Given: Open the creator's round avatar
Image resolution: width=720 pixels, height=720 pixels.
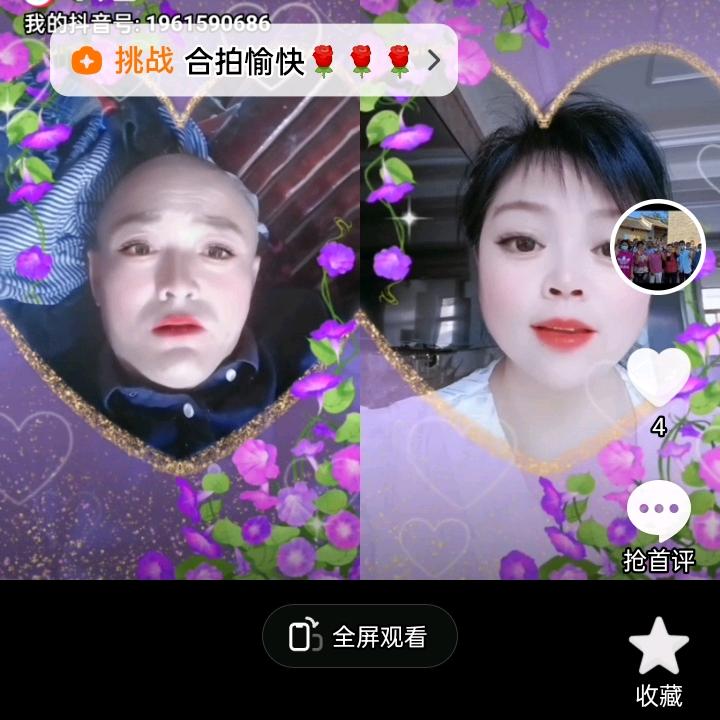Looking at the screenshot, I should point(658,247).
